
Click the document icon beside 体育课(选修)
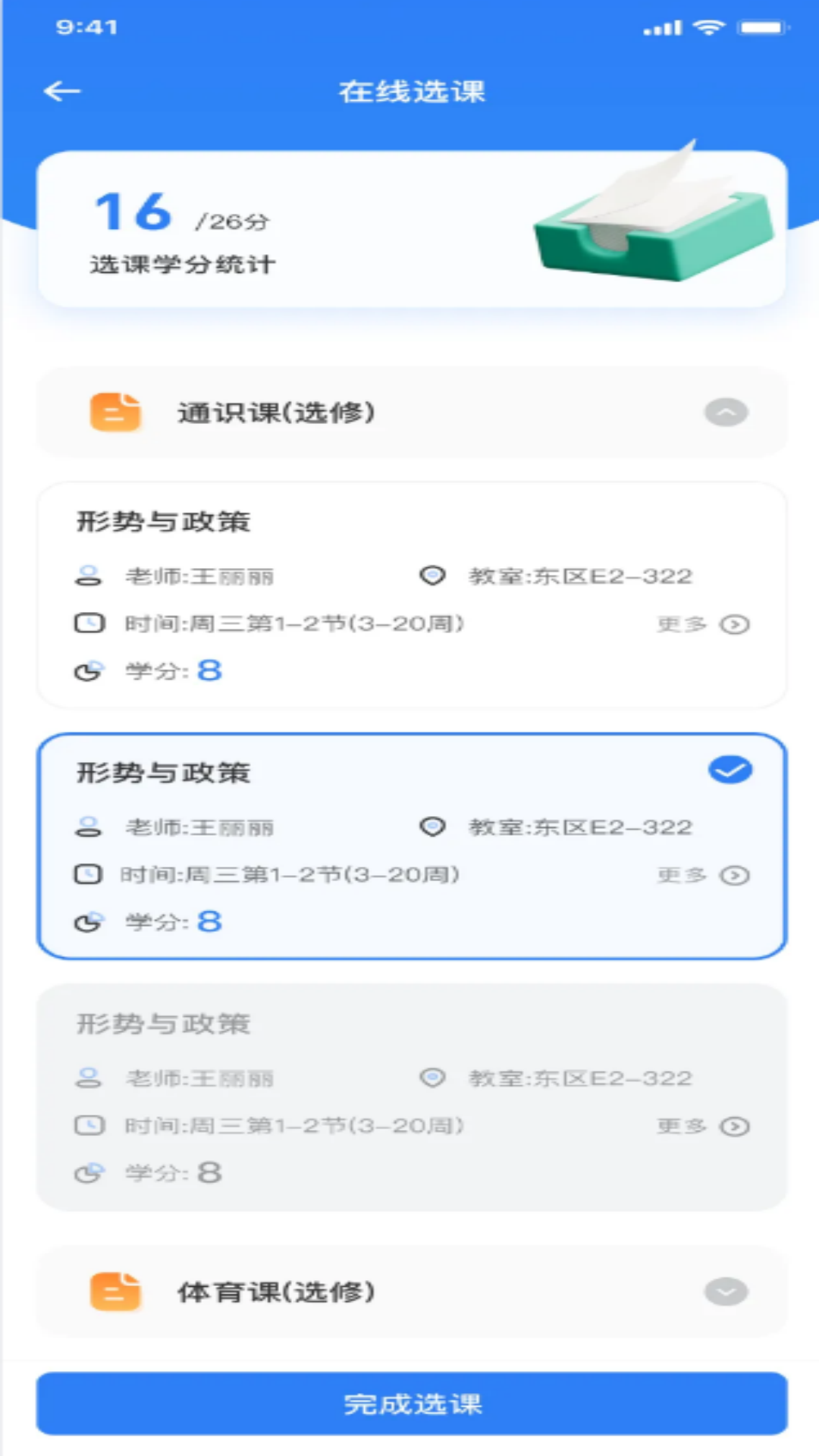click(x=115, y=1291)
